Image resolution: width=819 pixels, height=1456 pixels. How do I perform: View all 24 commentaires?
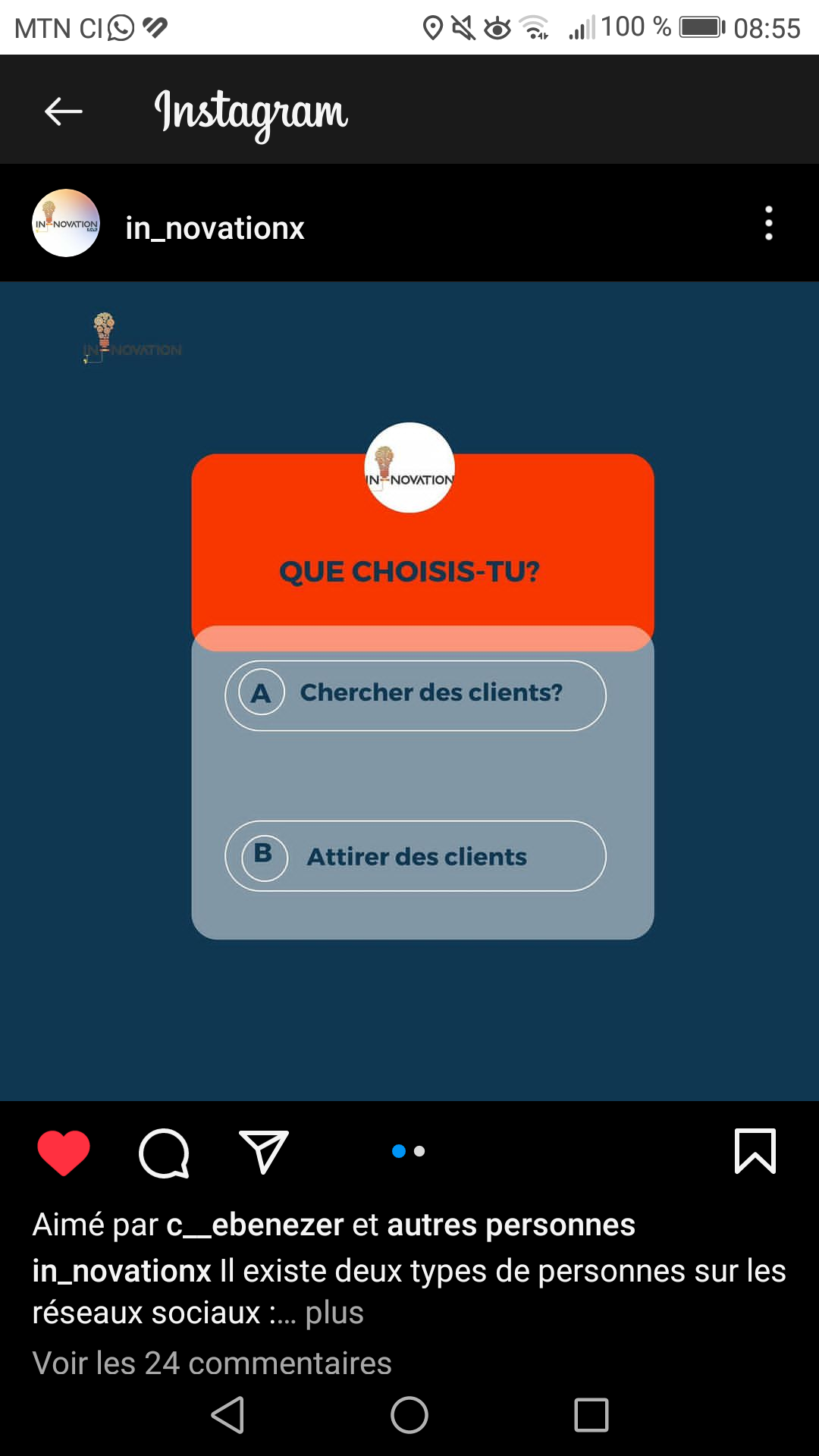click(212, 1363)
